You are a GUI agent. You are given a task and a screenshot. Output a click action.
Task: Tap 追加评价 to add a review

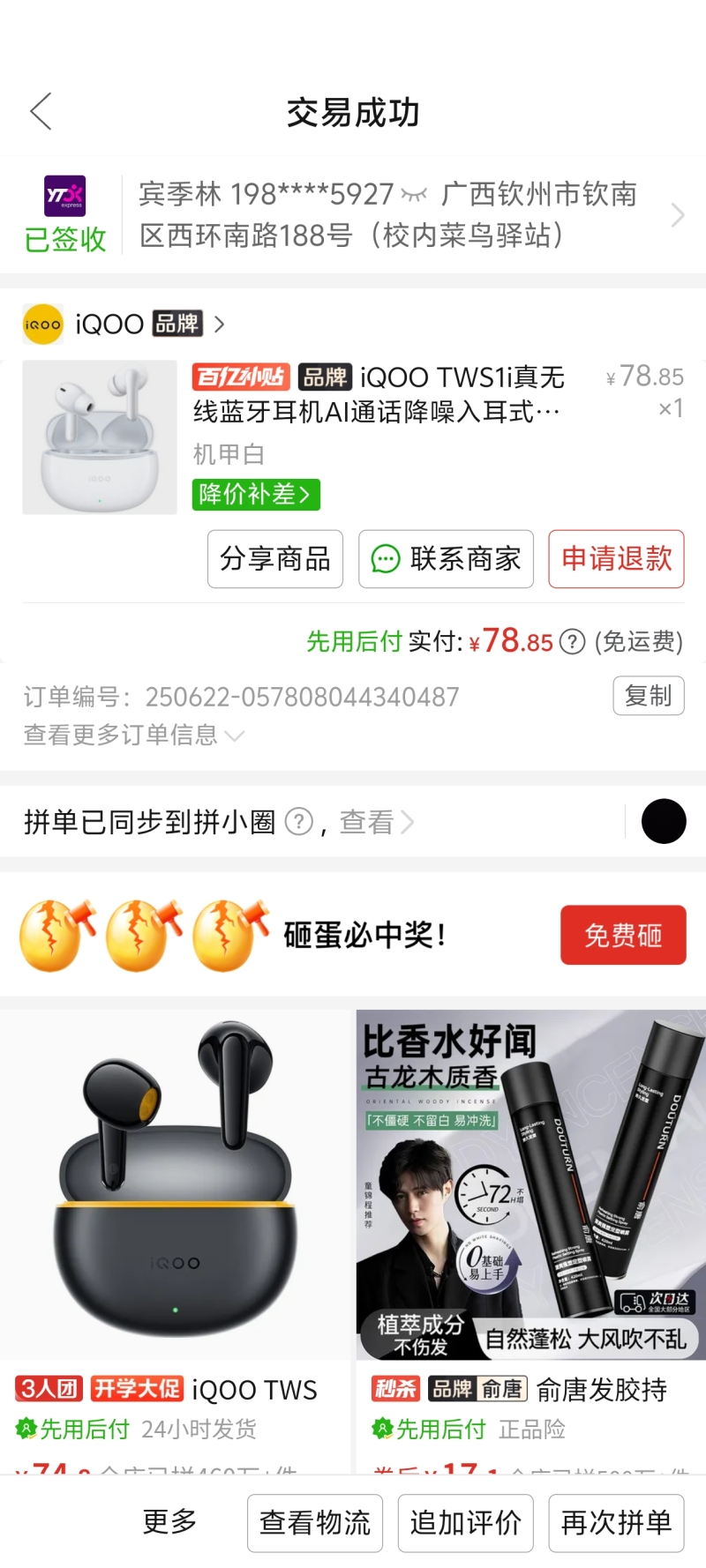point(466,1523)
